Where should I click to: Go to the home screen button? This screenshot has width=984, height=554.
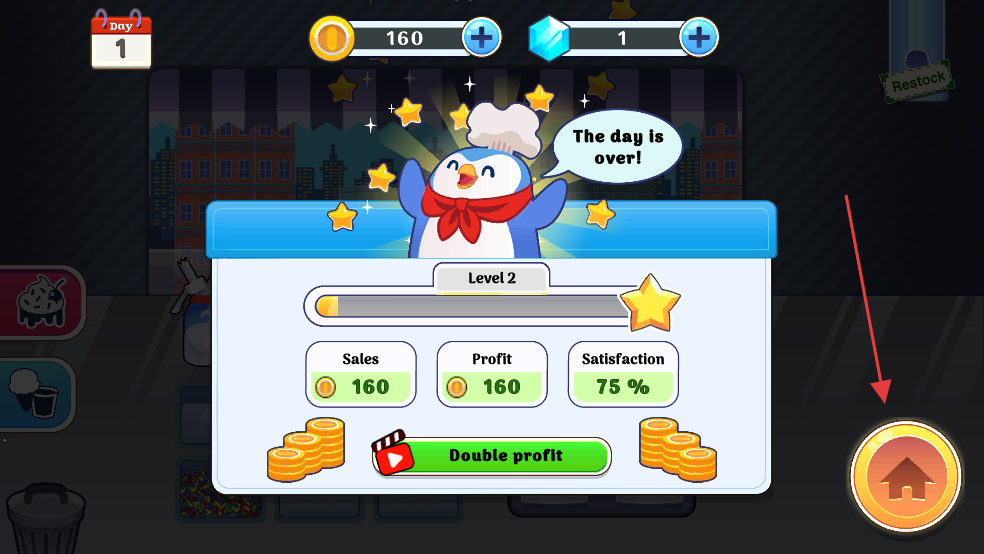click(x=906, y=476)
